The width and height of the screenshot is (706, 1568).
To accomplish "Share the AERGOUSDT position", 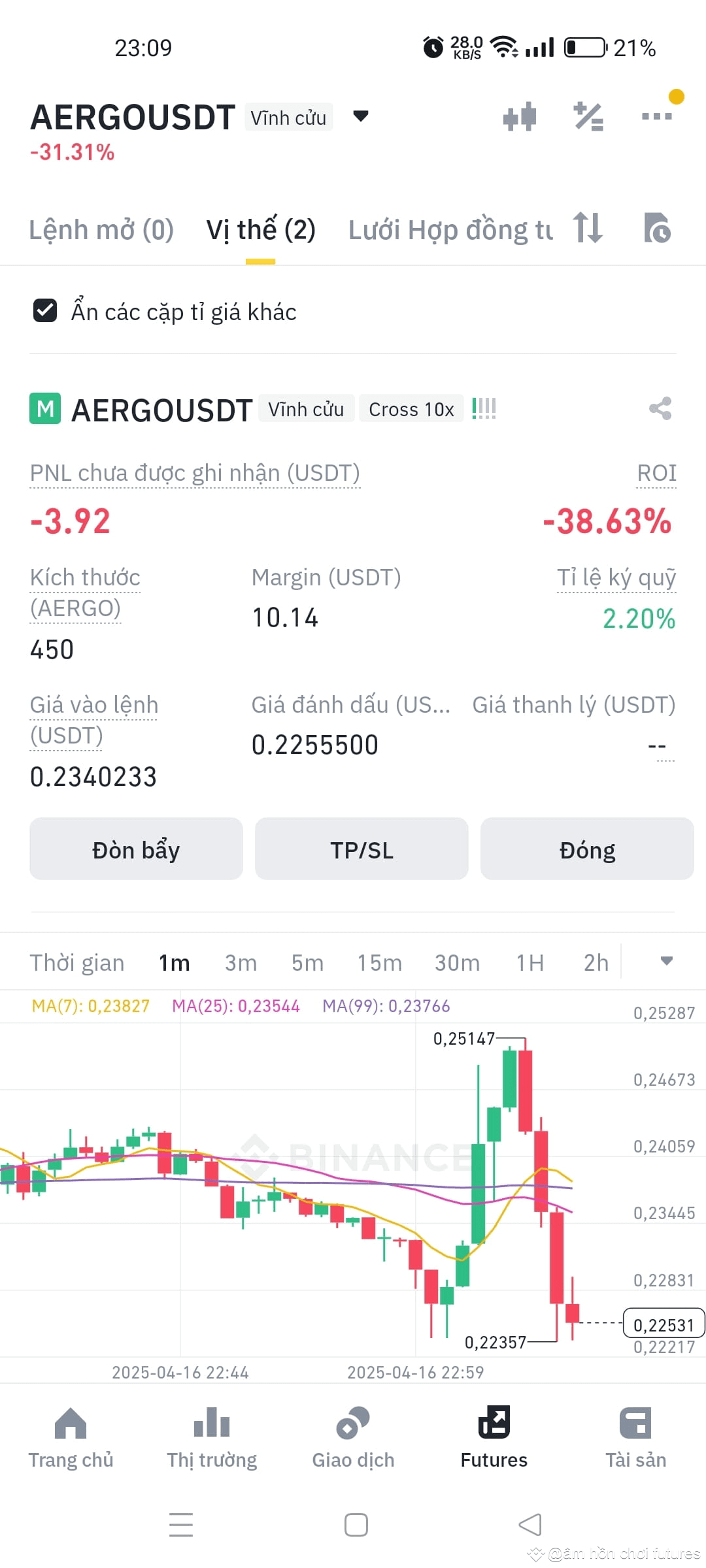I will click(660, 409).
